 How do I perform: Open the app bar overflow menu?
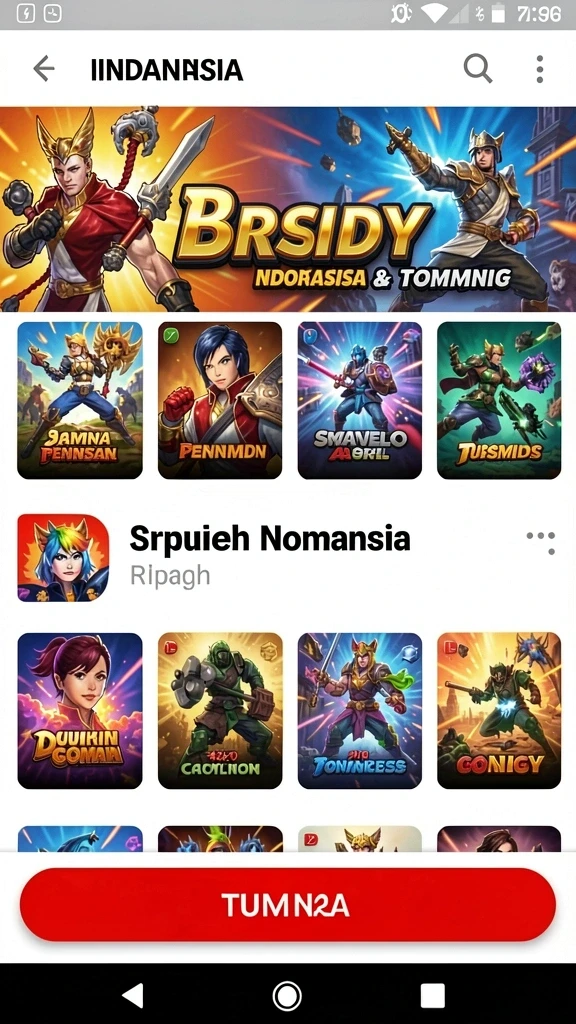pyautogui.click(x=539, y=69)
